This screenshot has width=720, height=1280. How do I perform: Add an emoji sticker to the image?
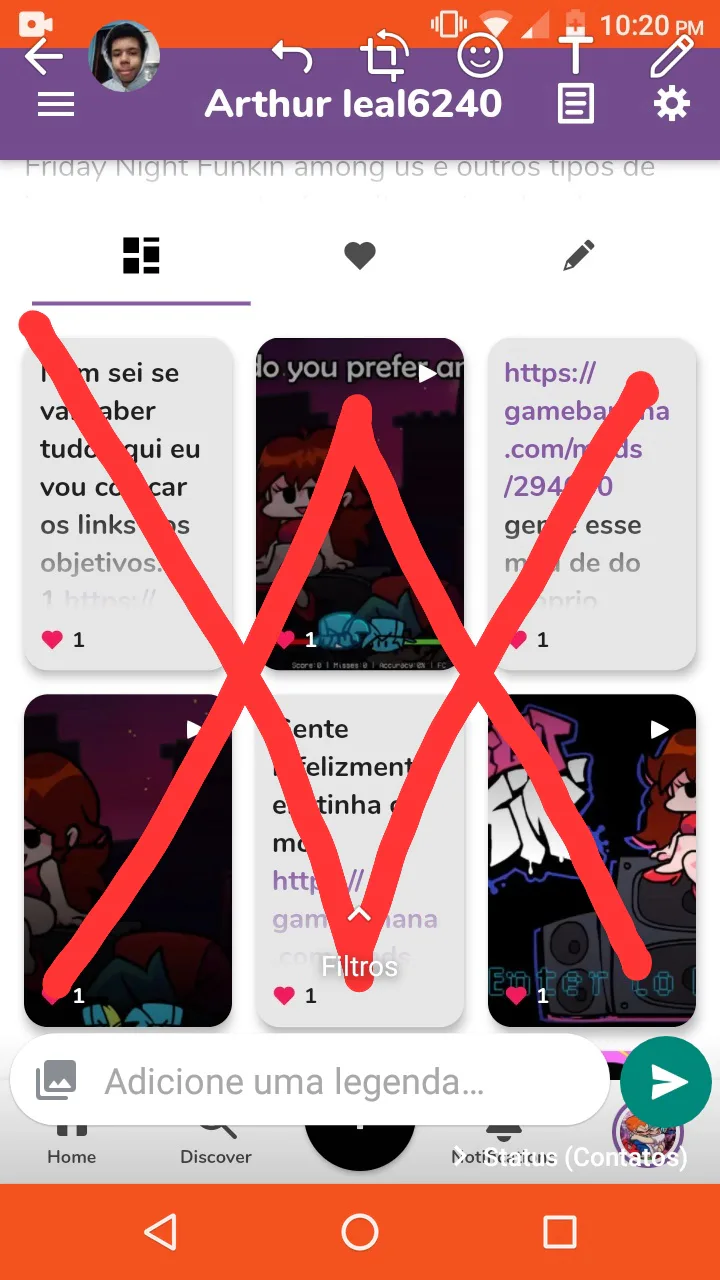(x=480, y=56)
